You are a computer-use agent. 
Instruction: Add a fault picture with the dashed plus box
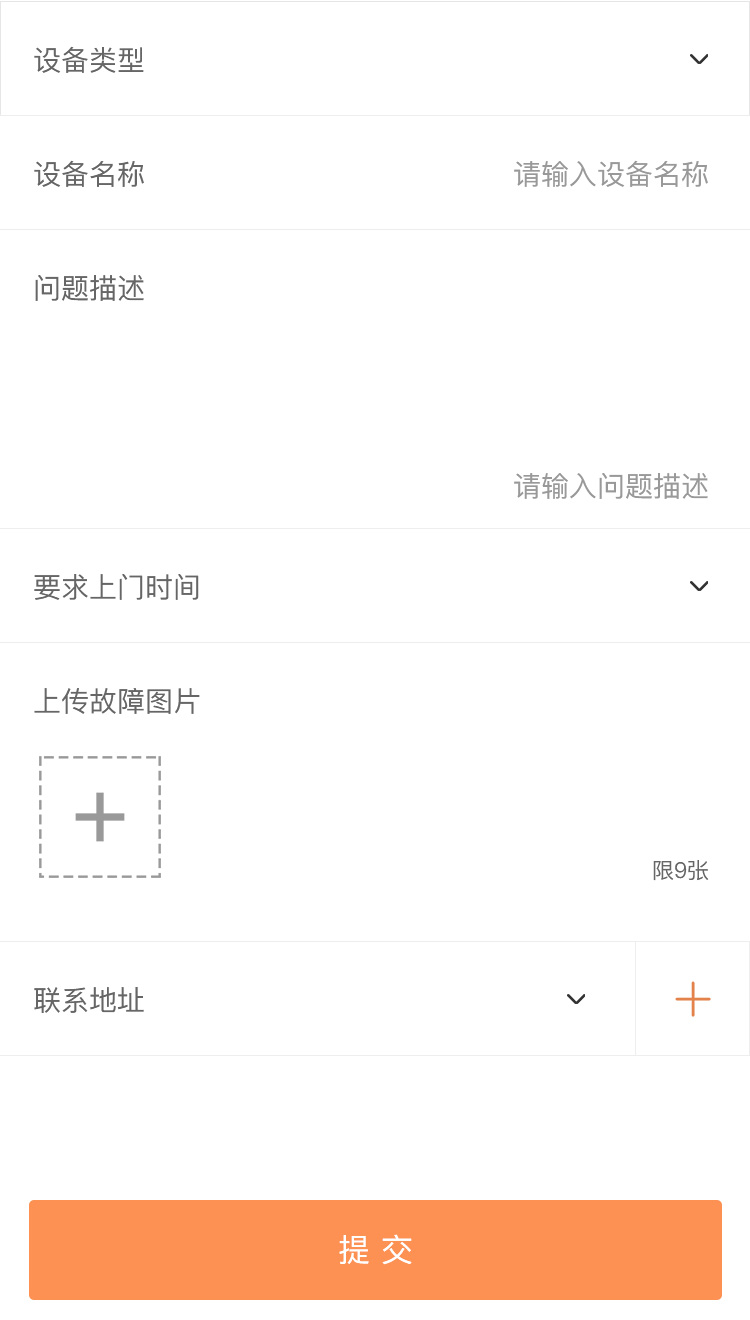tap(100, 817)
